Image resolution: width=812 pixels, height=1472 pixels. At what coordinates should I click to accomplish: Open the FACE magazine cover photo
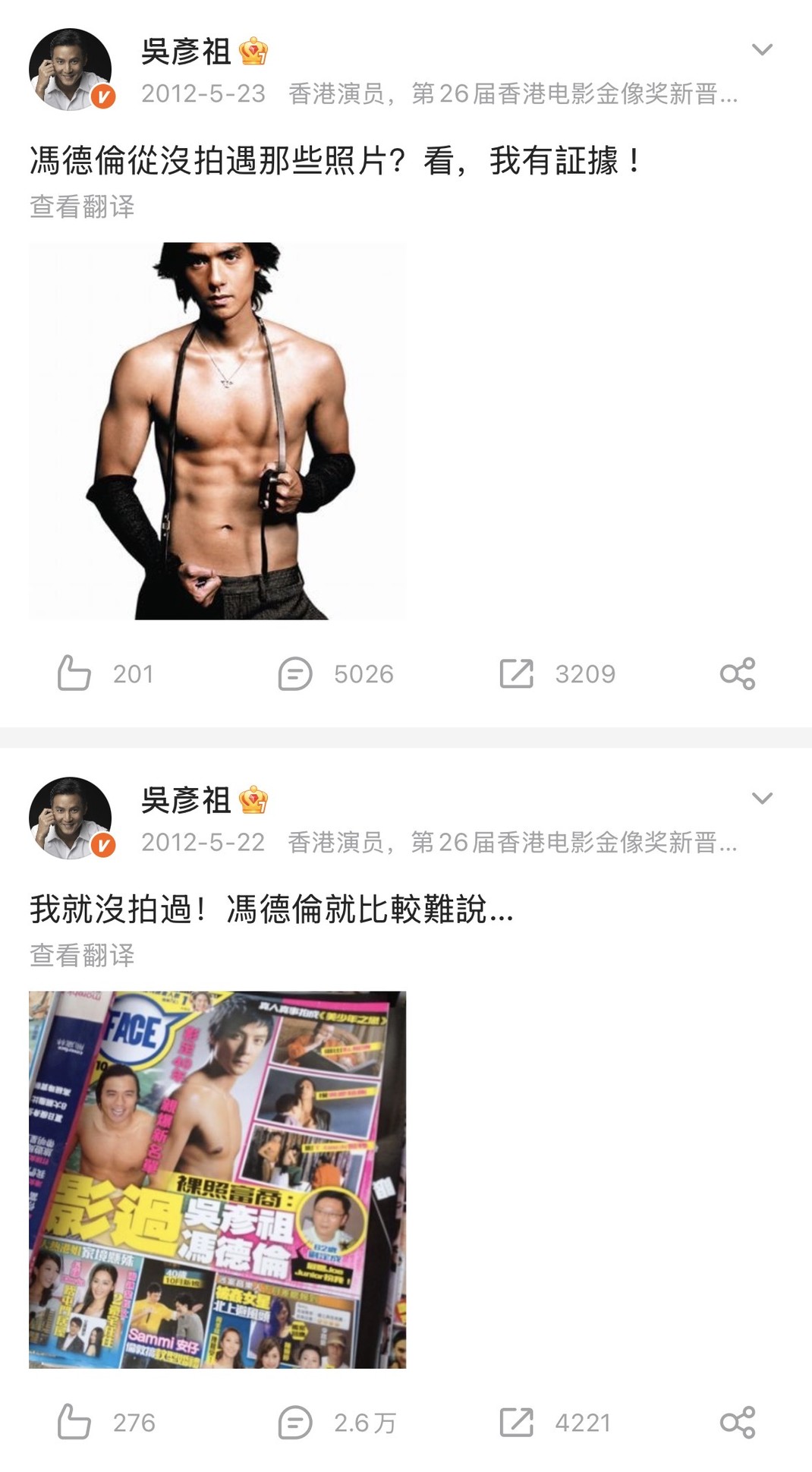coord(217,1179)
